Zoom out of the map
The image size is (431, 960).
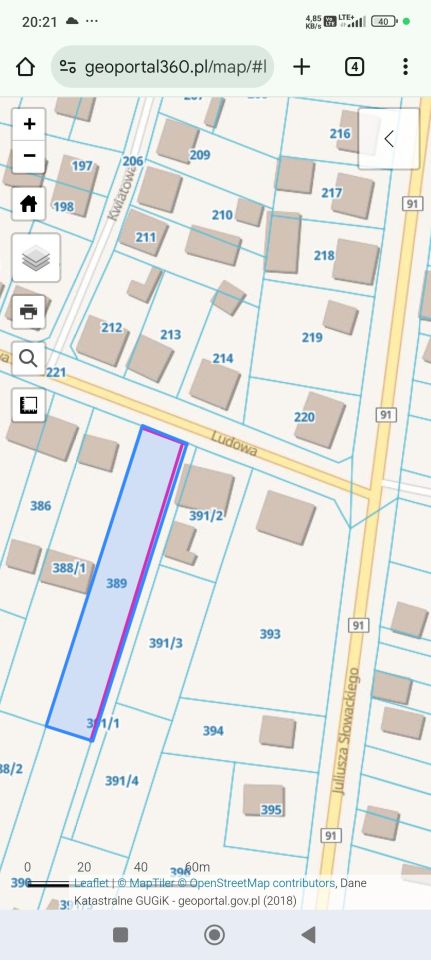coord(29,156)
